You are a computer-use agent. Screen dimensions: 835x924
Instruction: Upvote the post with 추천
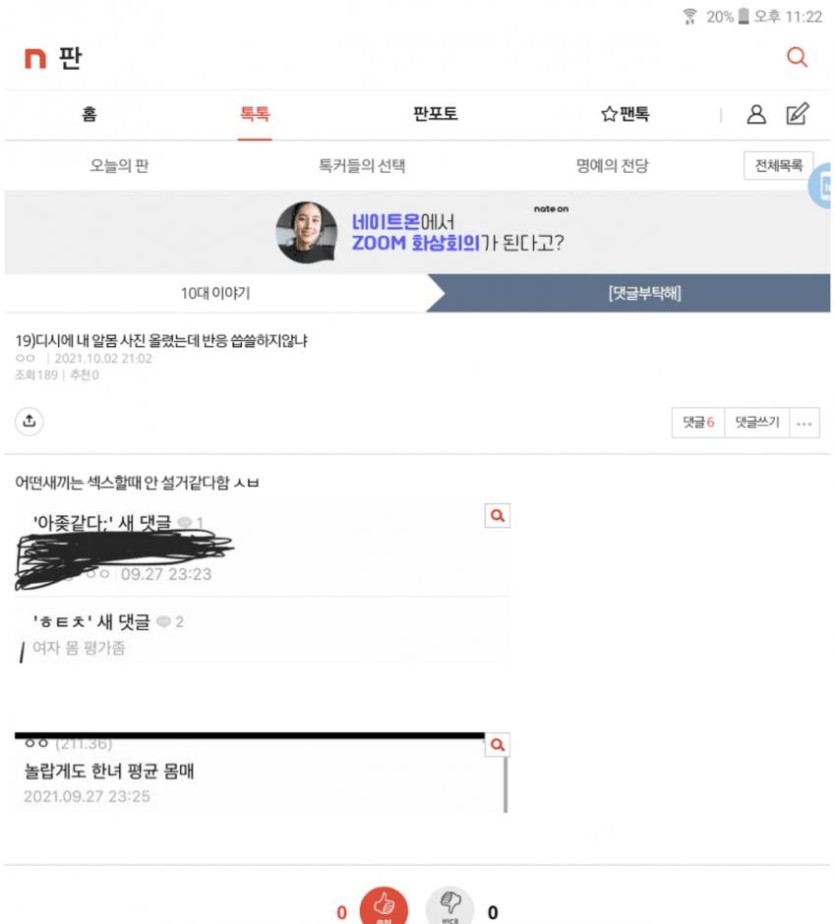(384, 906)
